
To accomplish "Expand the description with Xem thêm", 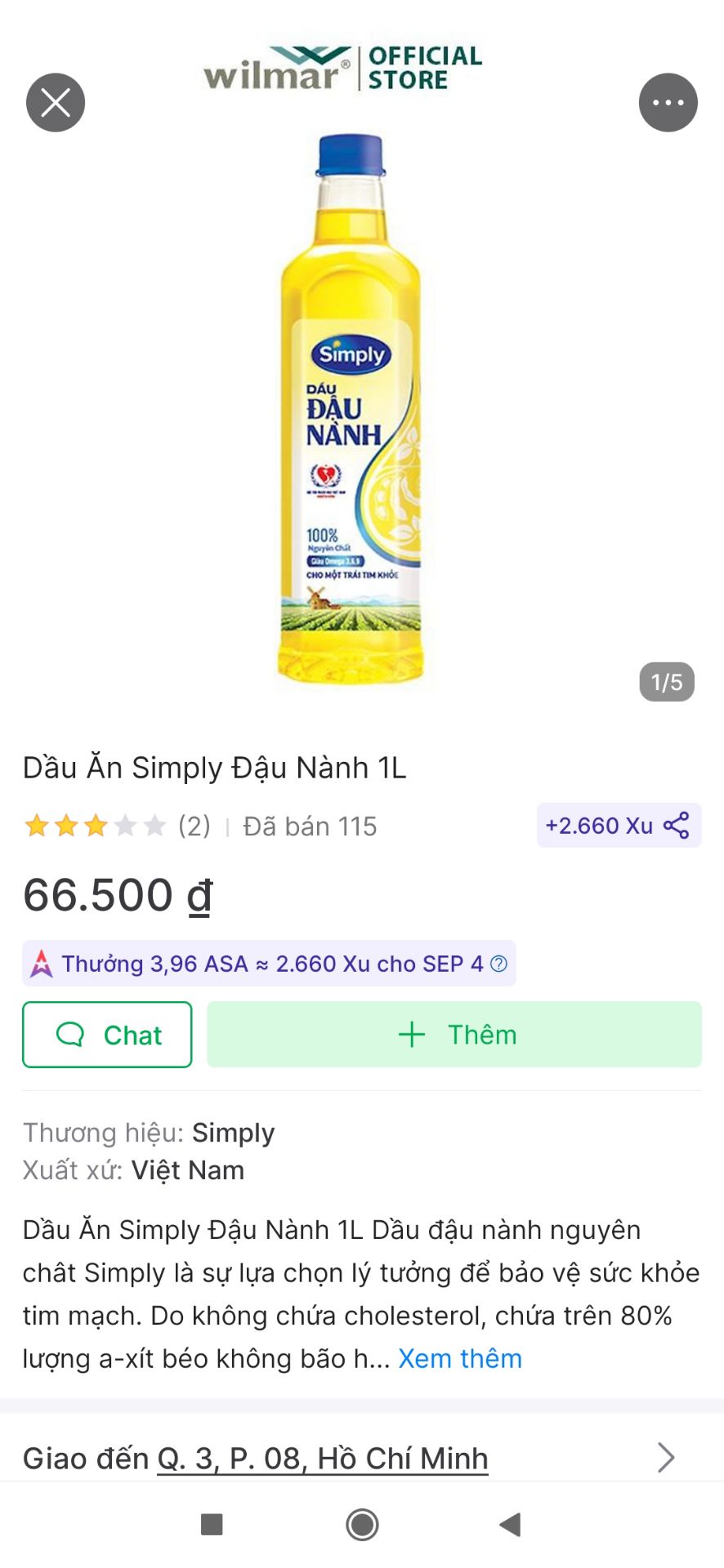I will click(x=458, y=1358).
